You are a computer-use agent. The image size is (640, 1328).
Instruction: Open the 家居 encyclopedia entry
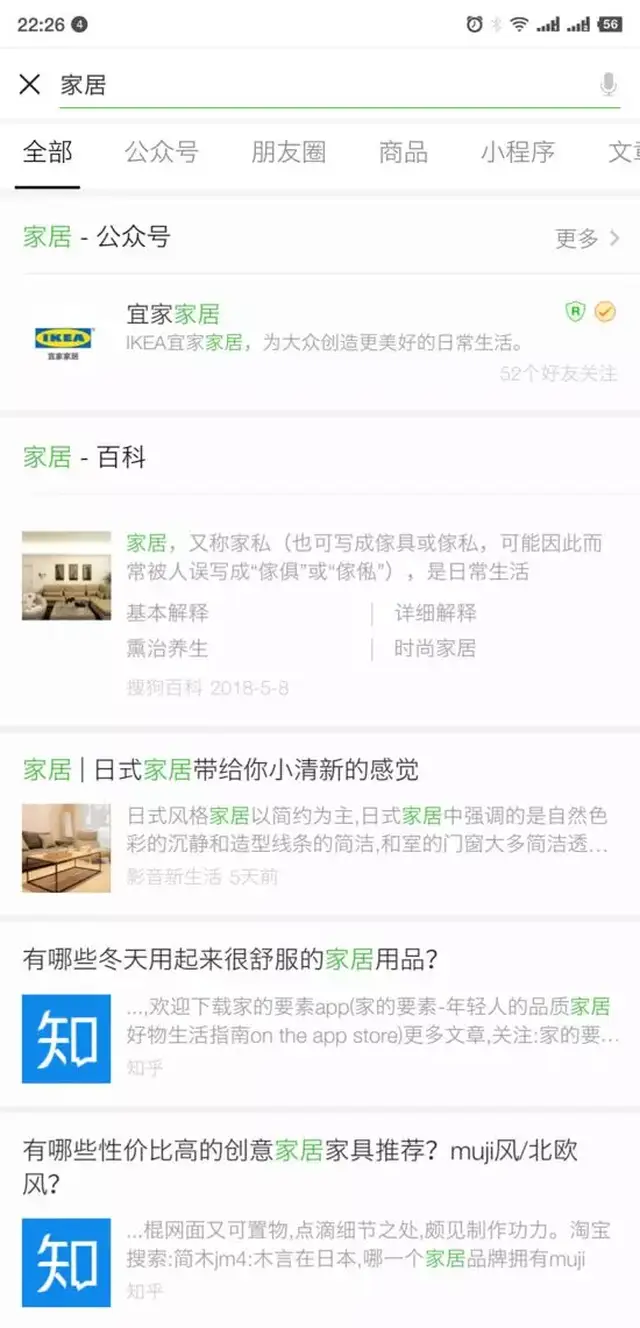364,557
